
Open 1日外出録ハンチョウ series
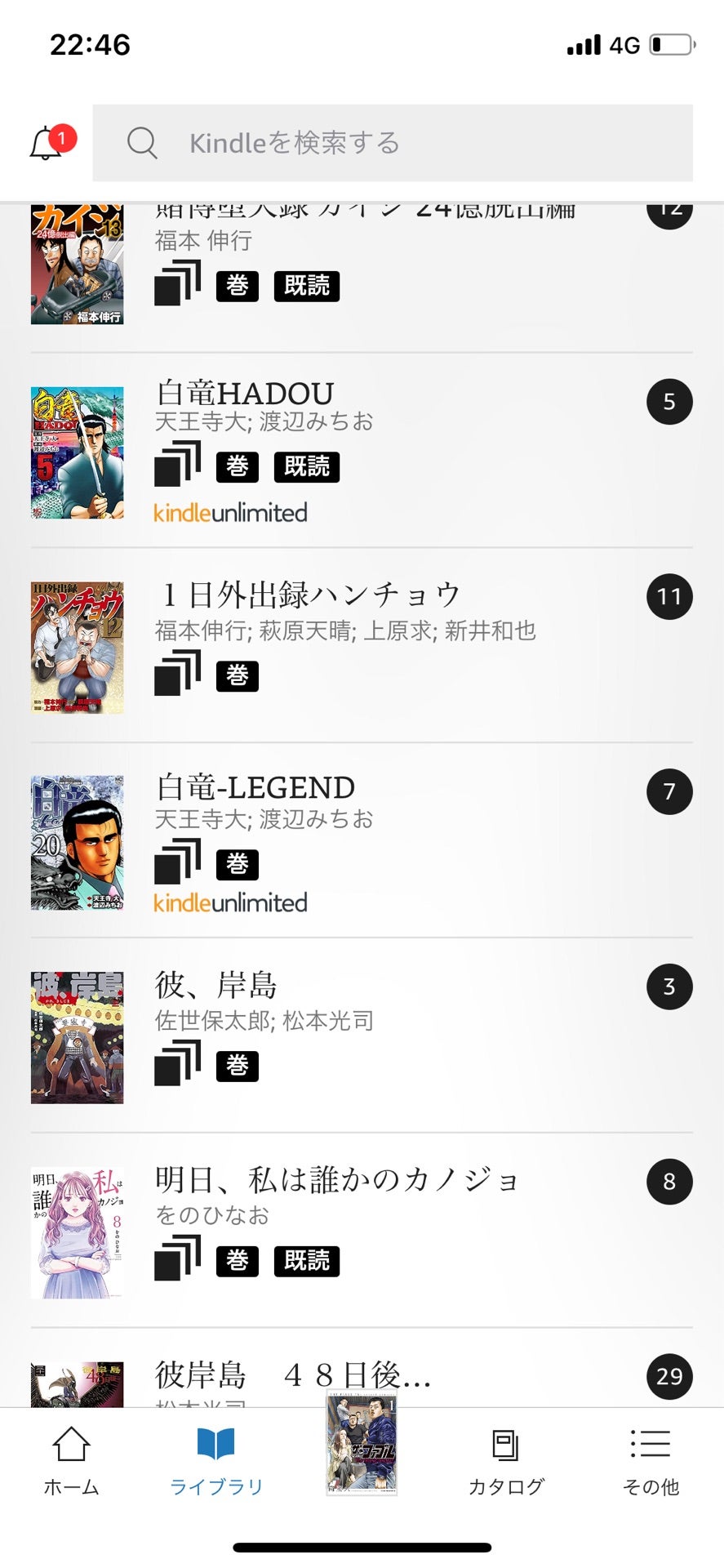tap(309, 595)
